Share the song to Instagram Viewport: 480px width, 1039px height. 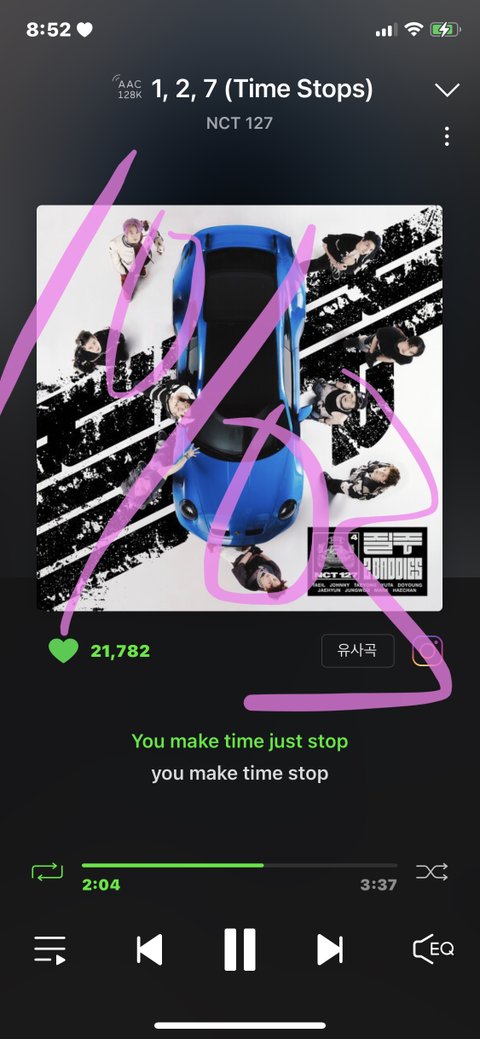(427, 651)
